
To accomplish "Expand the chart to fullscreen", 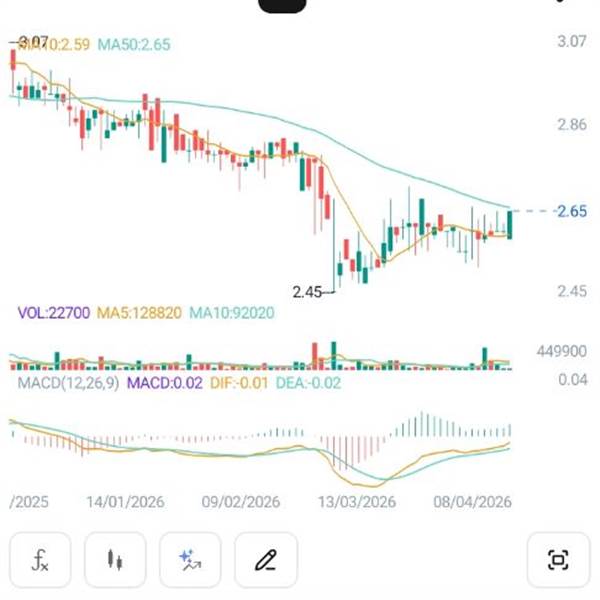I will (558, 560).
